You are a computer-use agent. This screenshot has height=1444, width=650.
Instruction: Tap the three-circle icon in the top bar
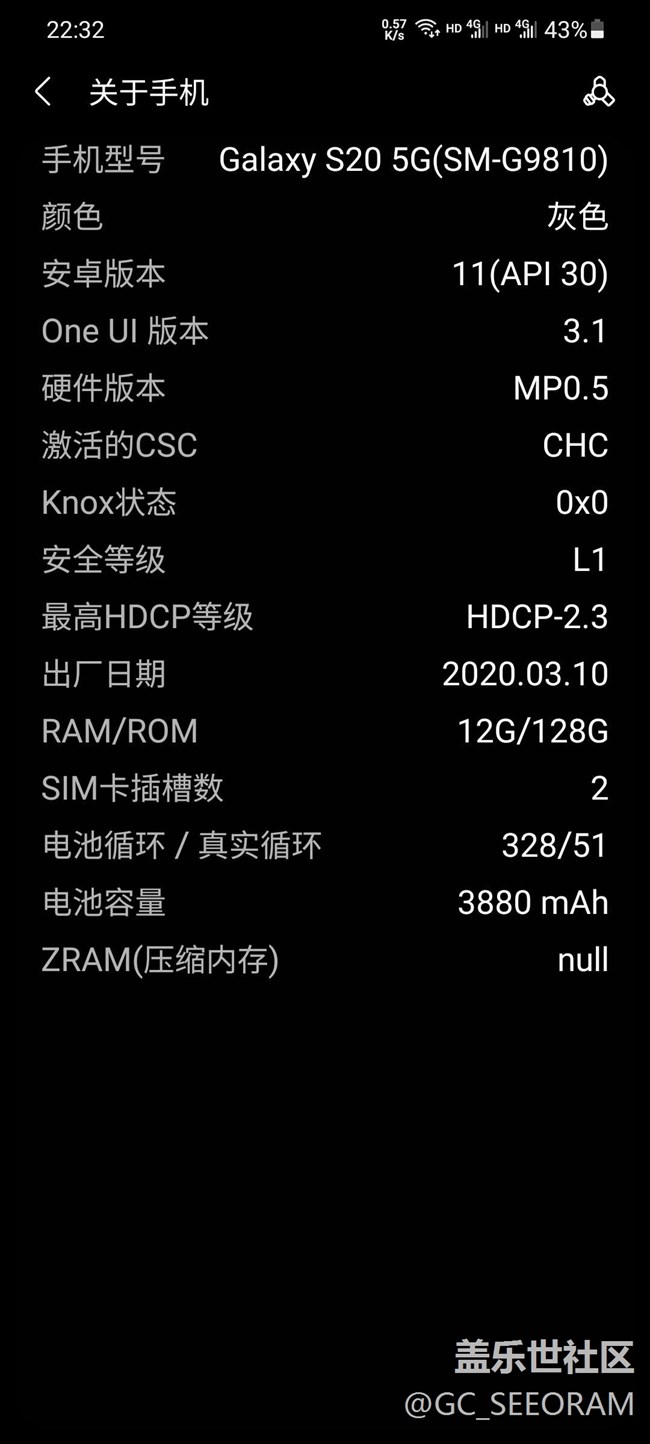tap(598, 92)
